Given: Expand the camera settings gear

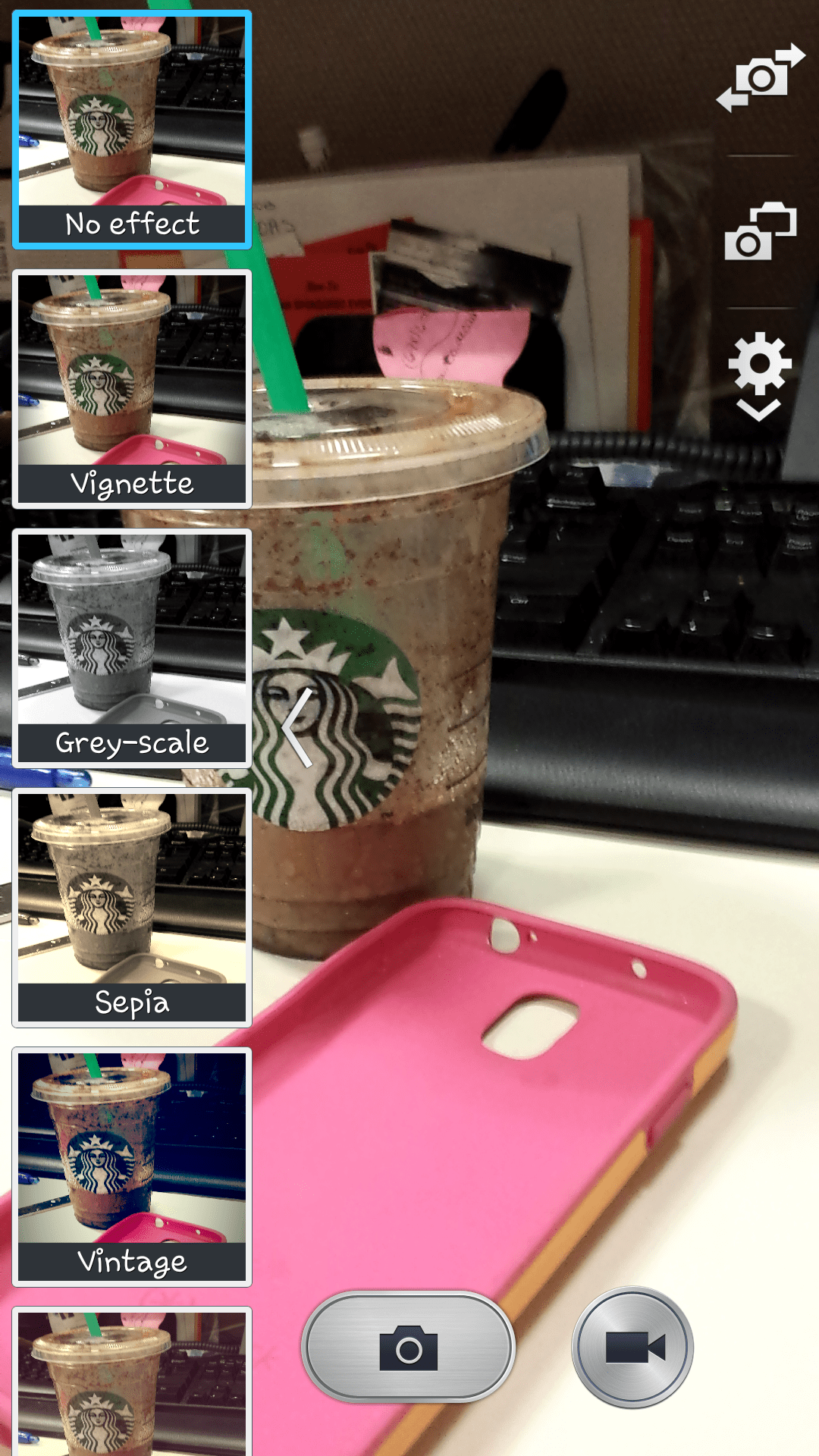Looking at the screenshot, I should 760,375.
